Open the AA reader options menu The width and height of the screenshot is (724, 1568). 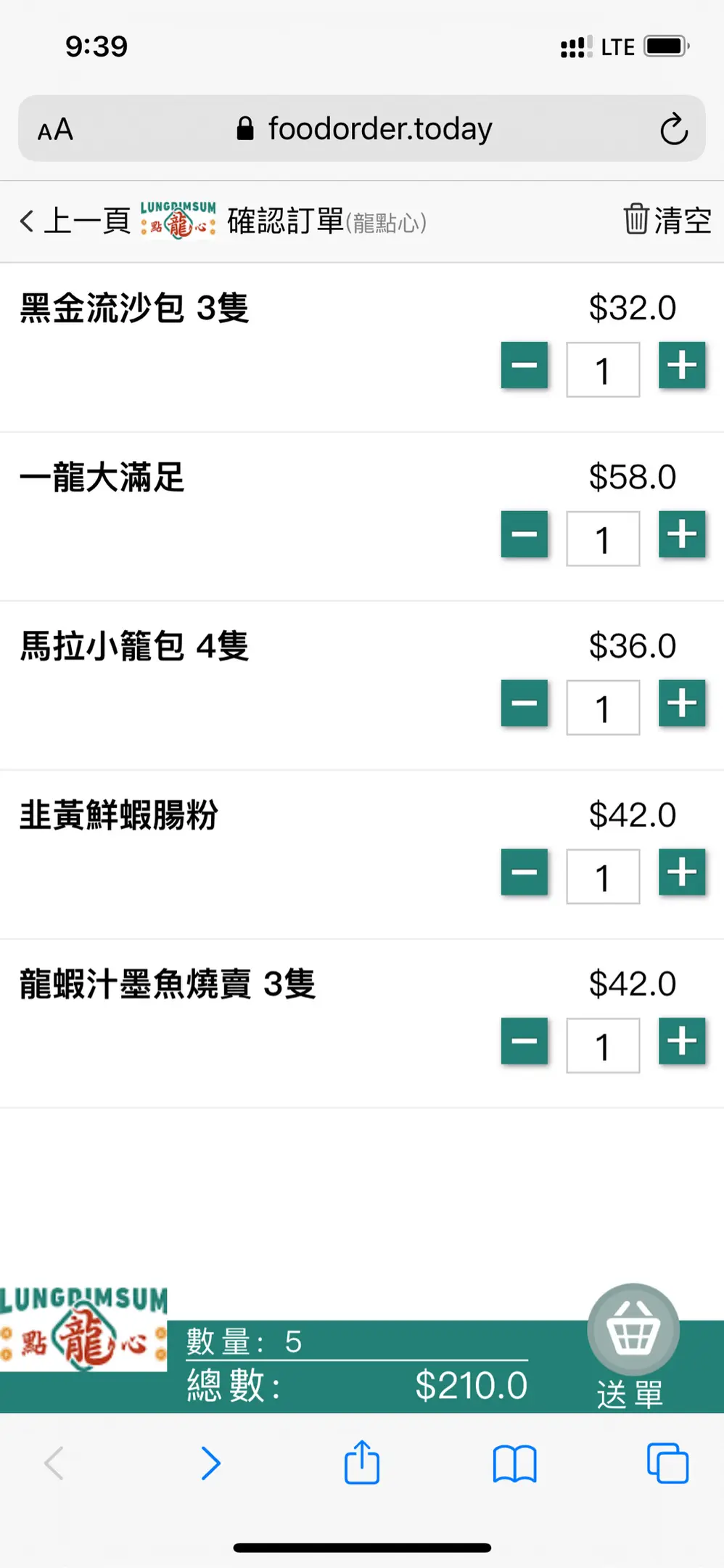click(56, 130)
